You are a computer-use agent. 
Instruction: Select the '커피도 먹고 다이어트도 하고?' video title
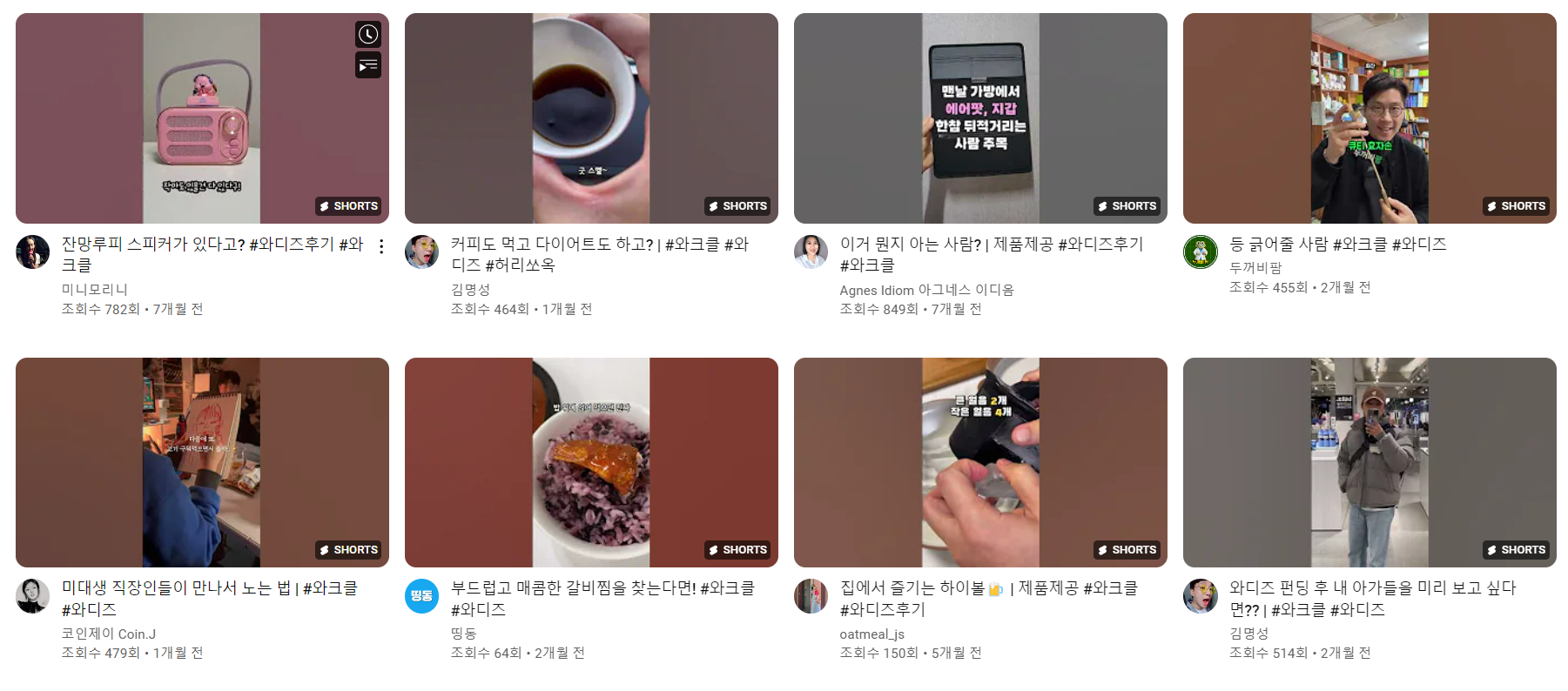tap(599, 254)
